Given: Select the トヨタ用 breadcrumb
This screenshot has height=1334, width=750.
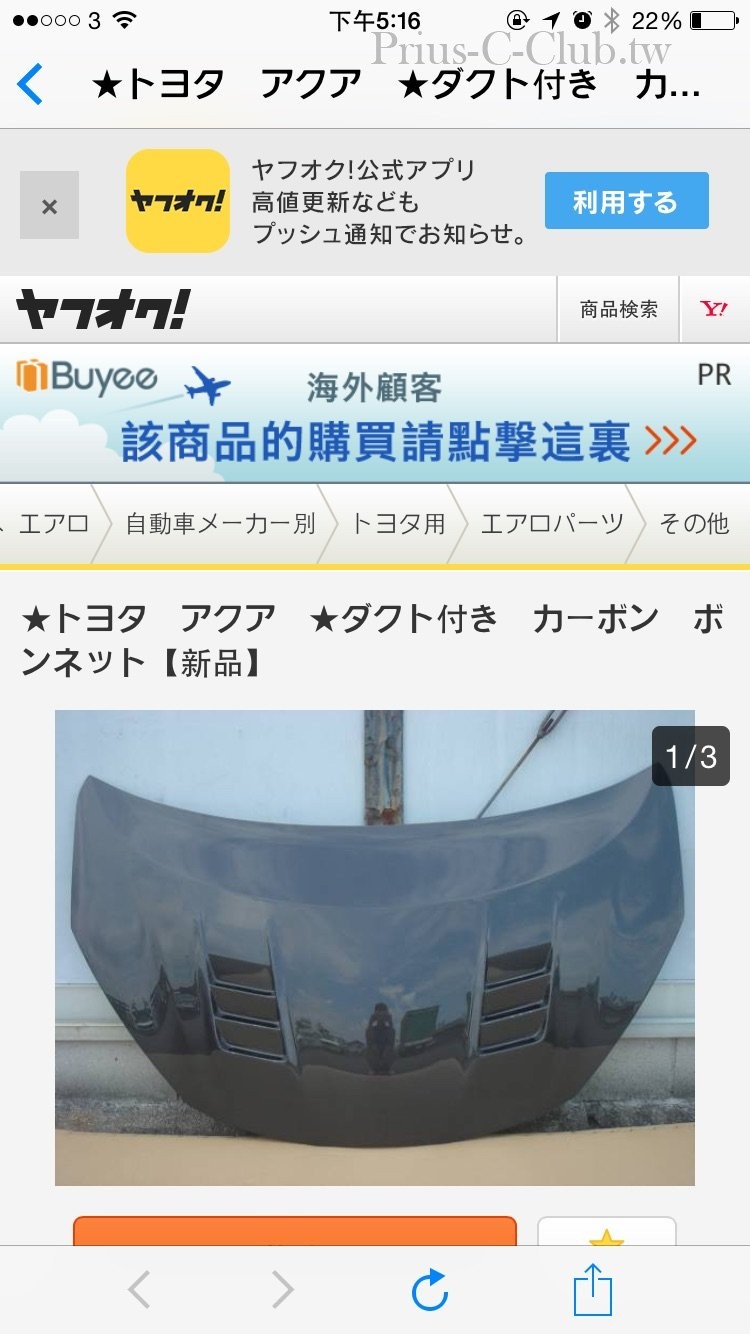Looking at the screenshot, I should tap(397, 523).
